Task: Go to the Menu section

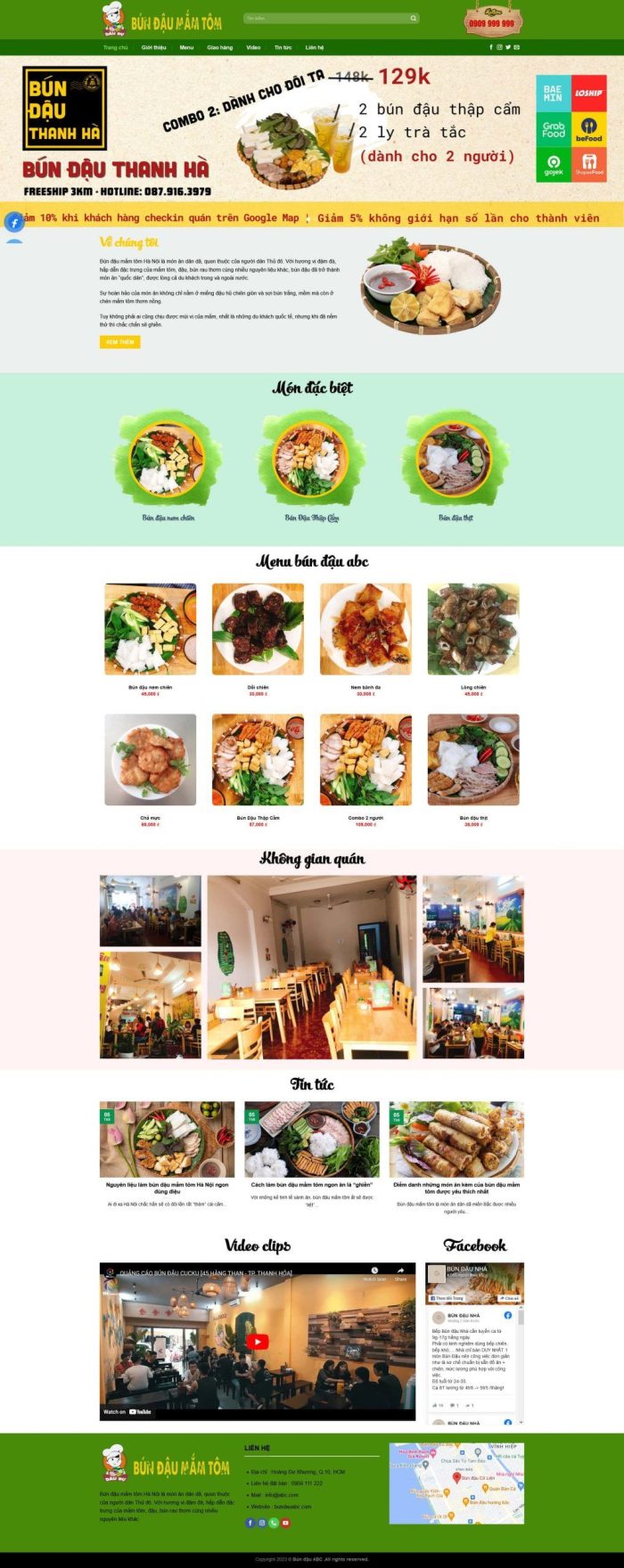Action: click(186, 47)
